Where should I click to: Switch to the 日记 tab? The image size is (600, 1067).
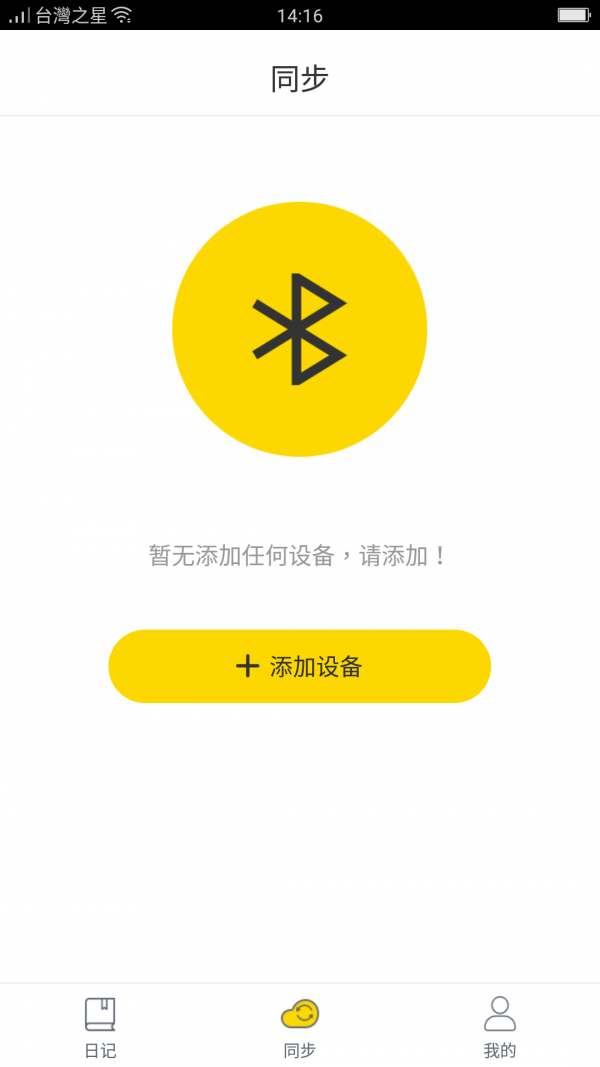click(x=100, y=1027)
